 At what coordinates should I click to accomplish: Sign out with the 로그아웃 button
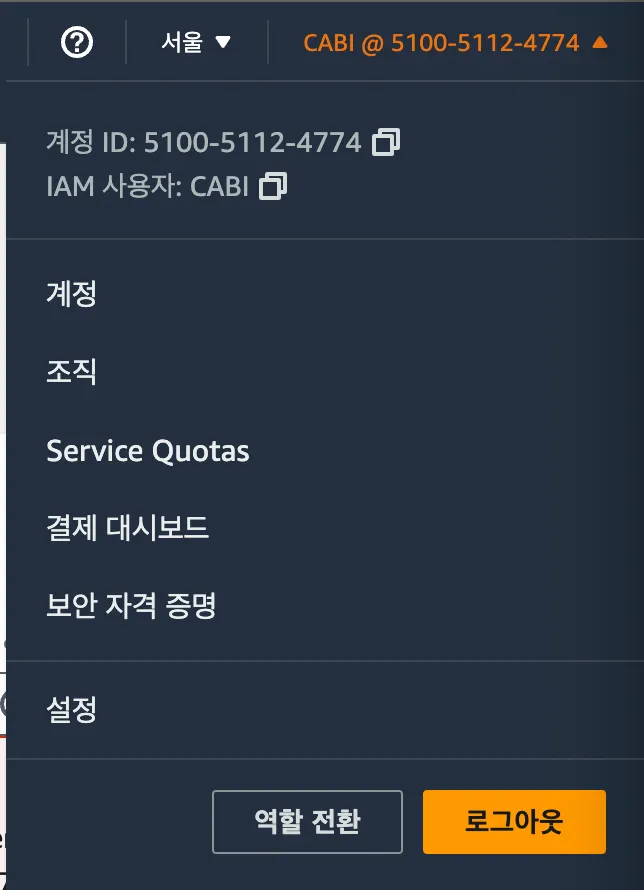click(x=514, y=822)
